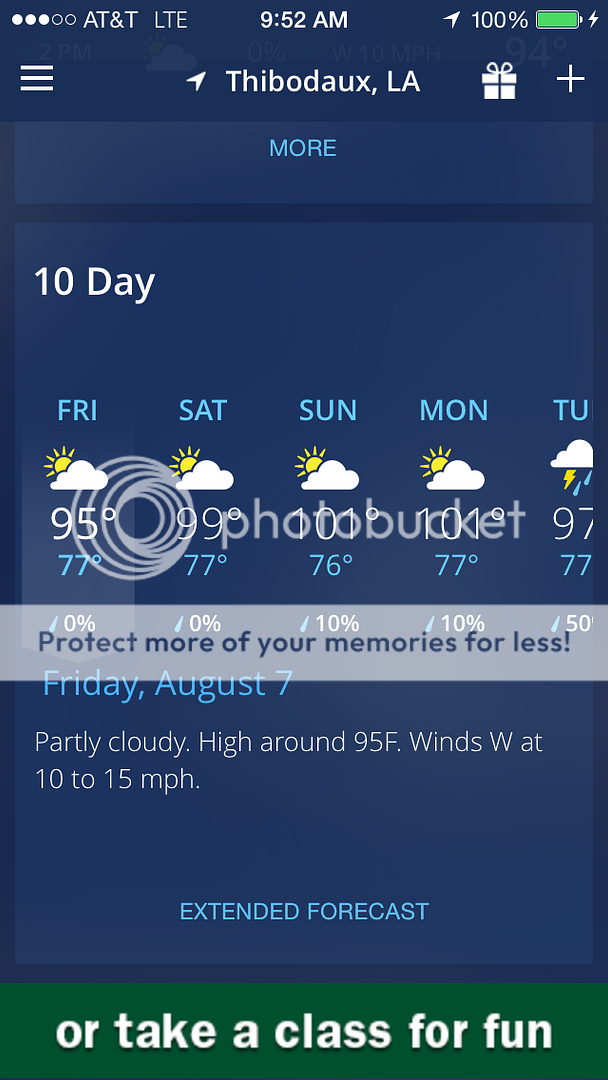Open the class ad banner
Image resolution: width=608 pixels, height=1080 pixels.
tap(304, 1032)
